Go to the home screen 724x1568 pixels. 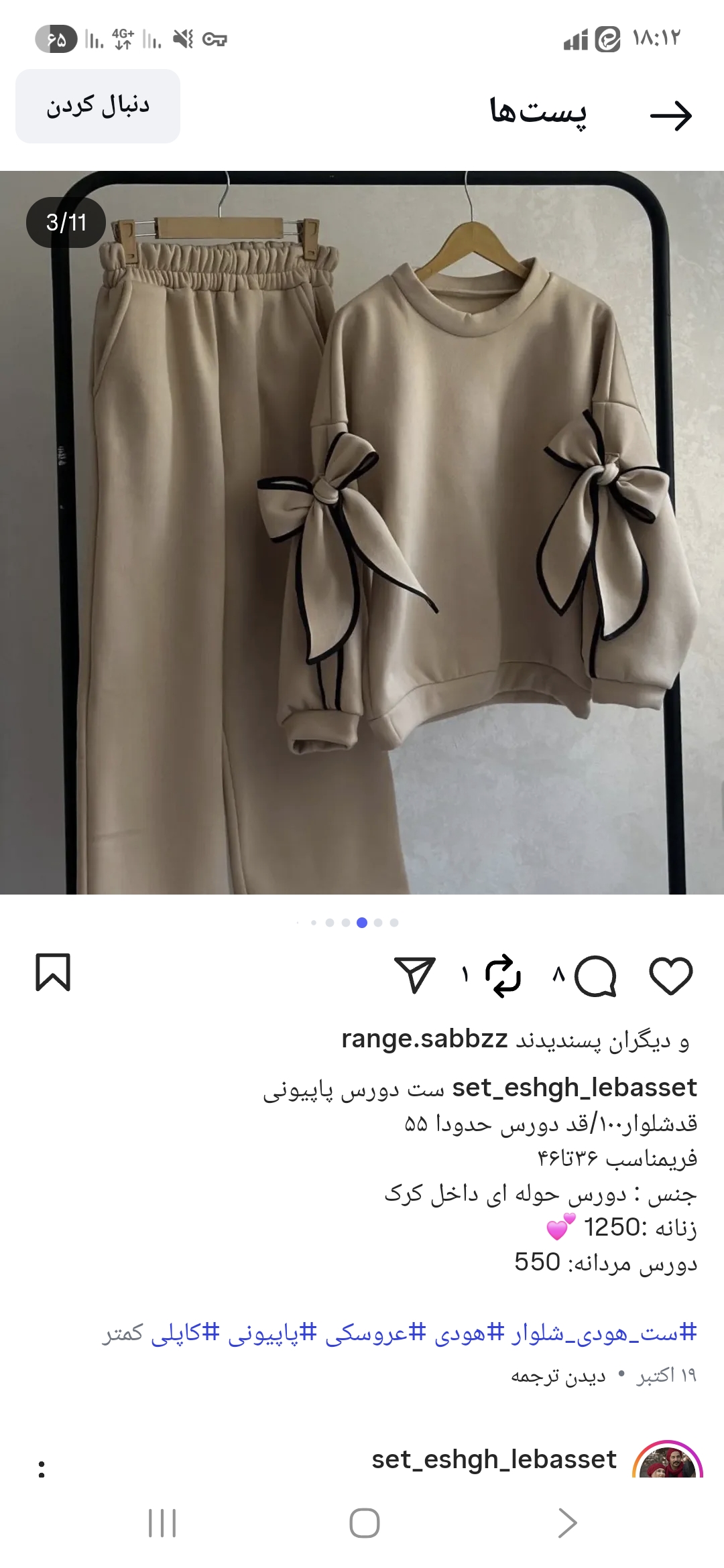364,1523
